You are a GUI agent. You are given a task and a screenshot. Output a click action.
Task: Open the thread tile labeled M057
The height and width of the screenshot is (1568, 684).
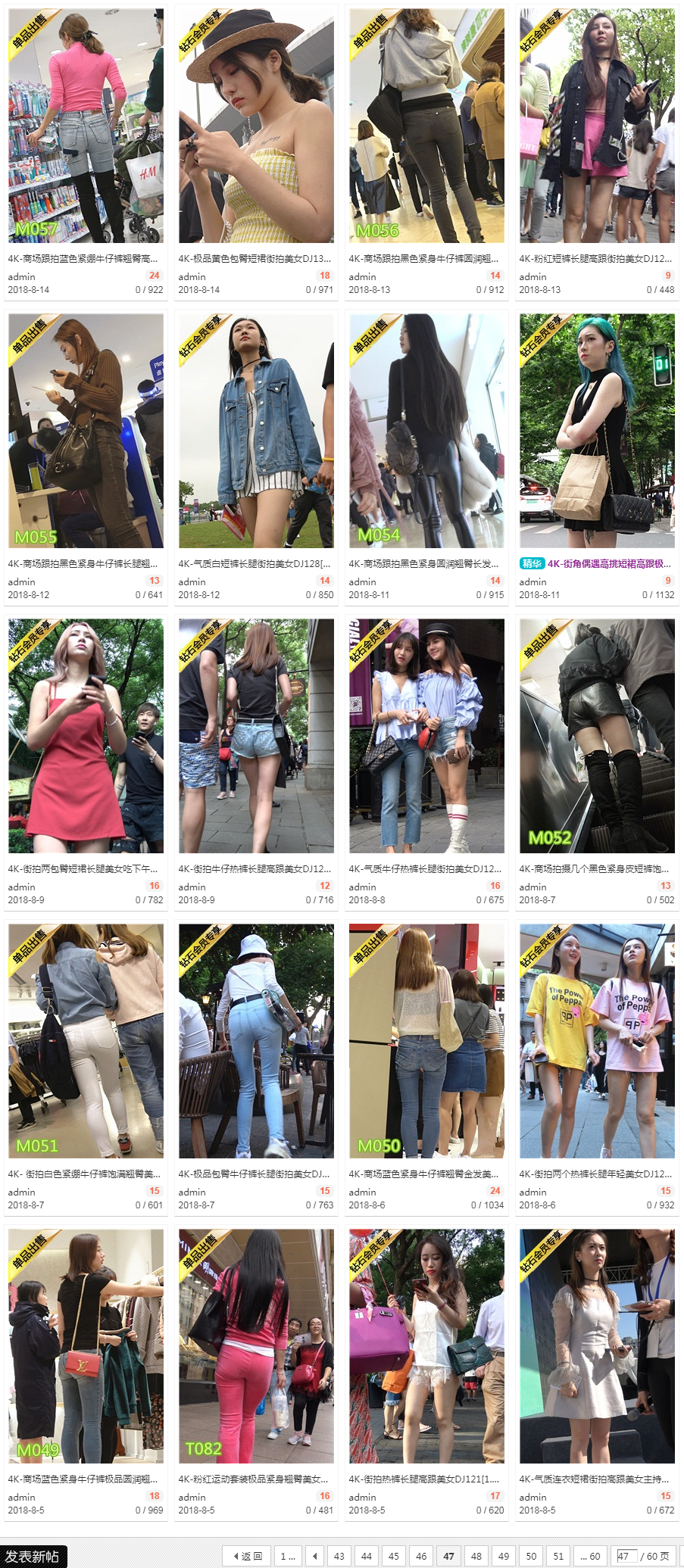pos(86,126)
